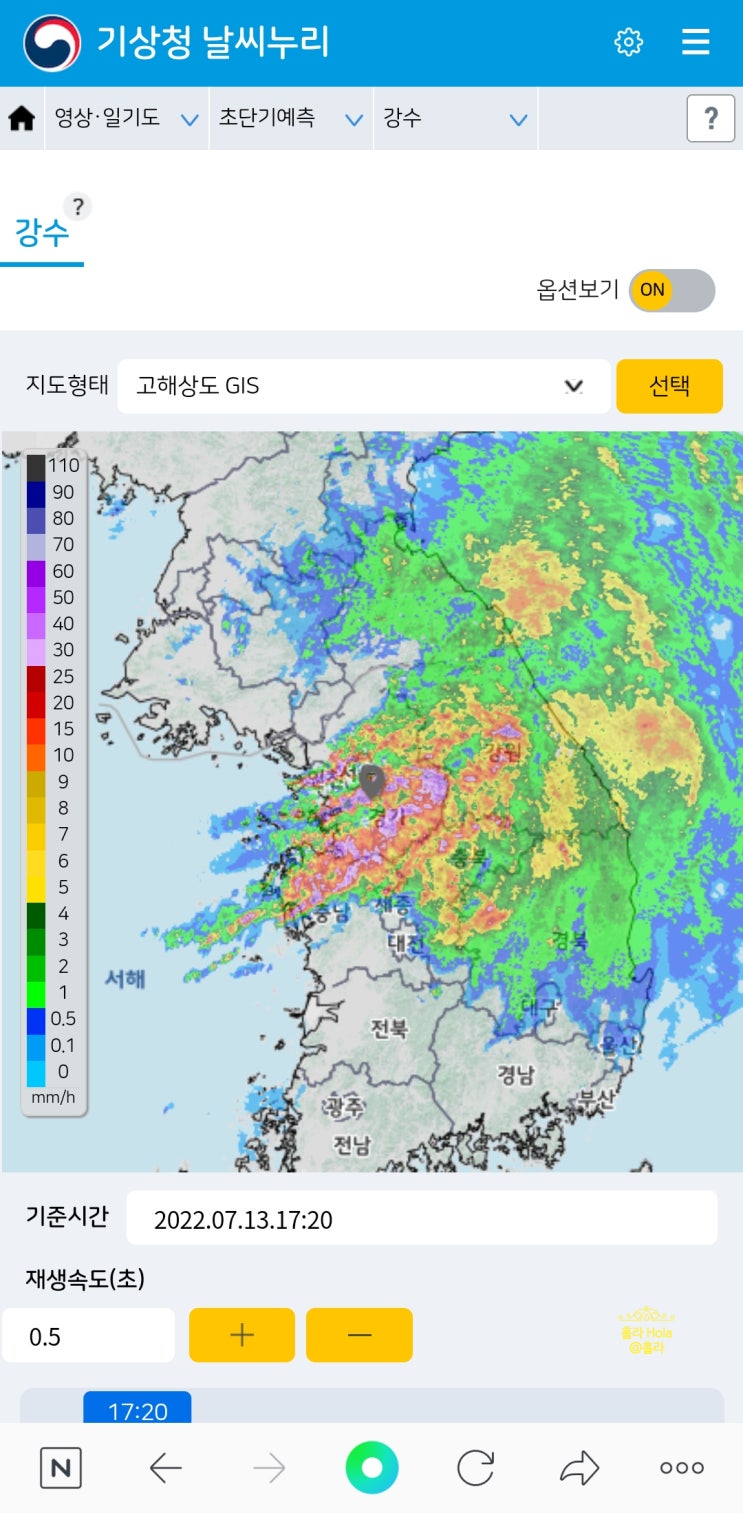
Task: Open the hamburger menu
Action: pyautogui.click(x=695, y=42)
